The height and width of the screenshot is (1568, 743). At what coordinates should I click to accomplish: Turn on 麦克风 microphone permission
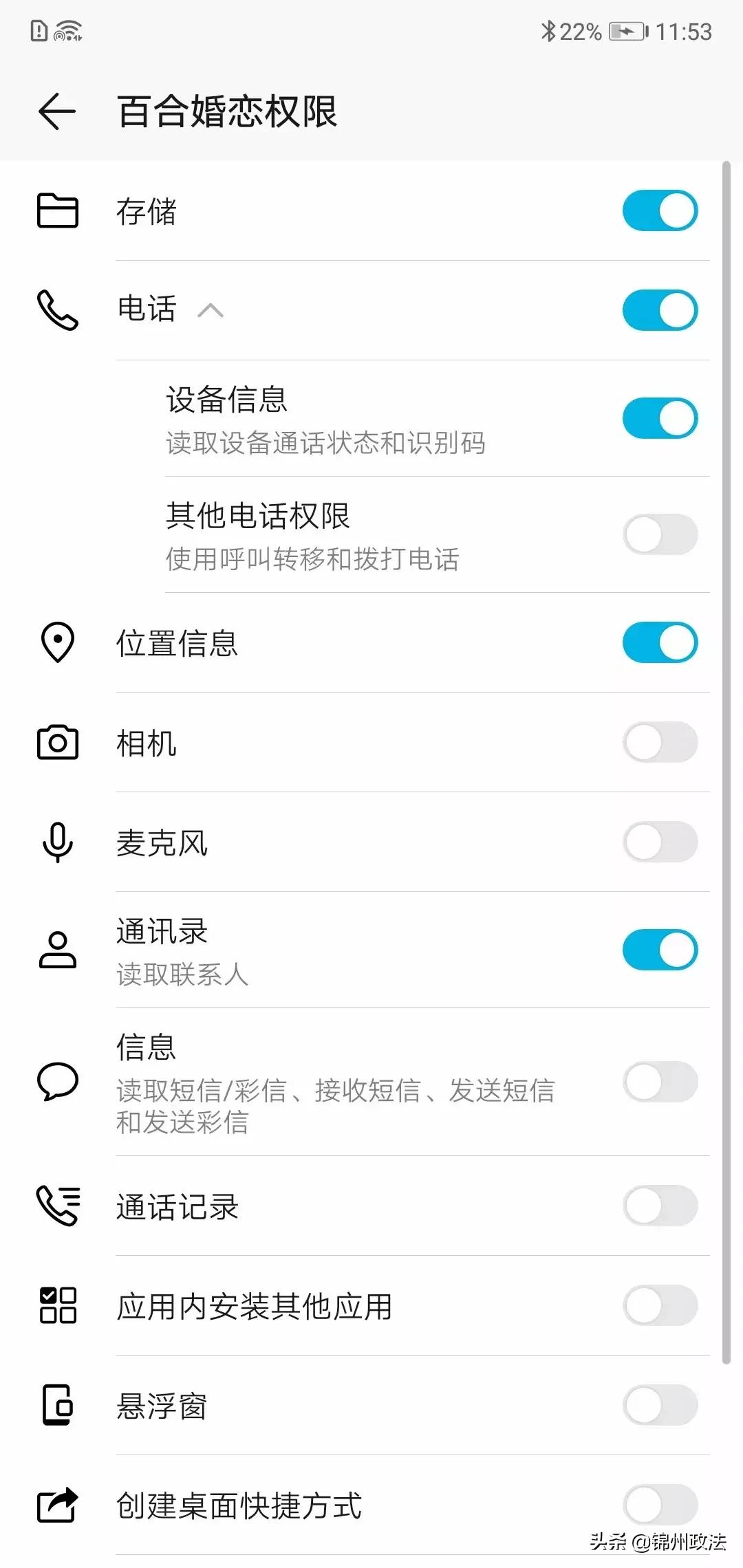point(660,842)
